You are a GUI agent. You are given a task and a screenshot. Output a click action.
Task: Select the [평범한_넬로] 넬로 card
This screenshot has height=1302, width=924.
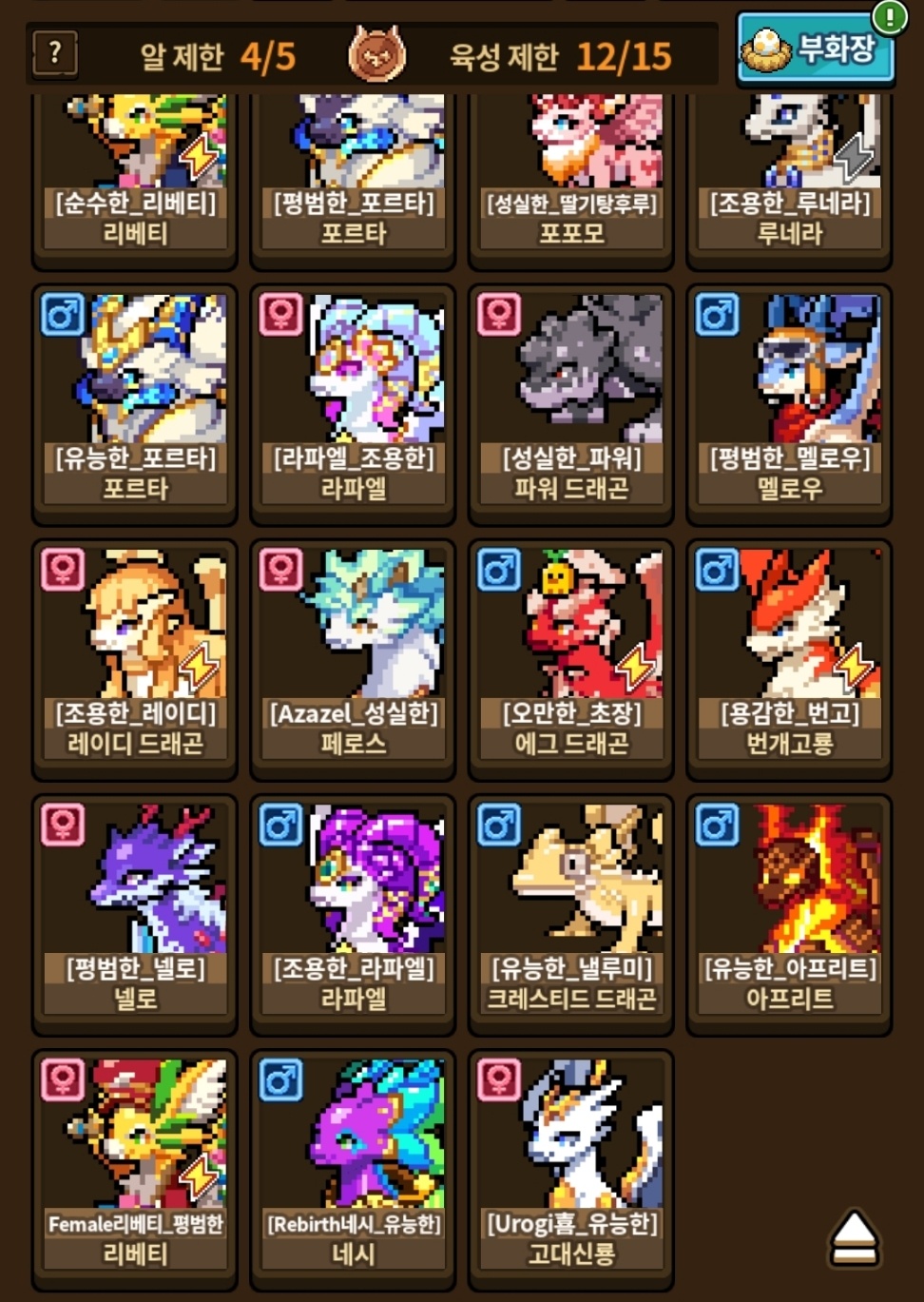(134, 914)
